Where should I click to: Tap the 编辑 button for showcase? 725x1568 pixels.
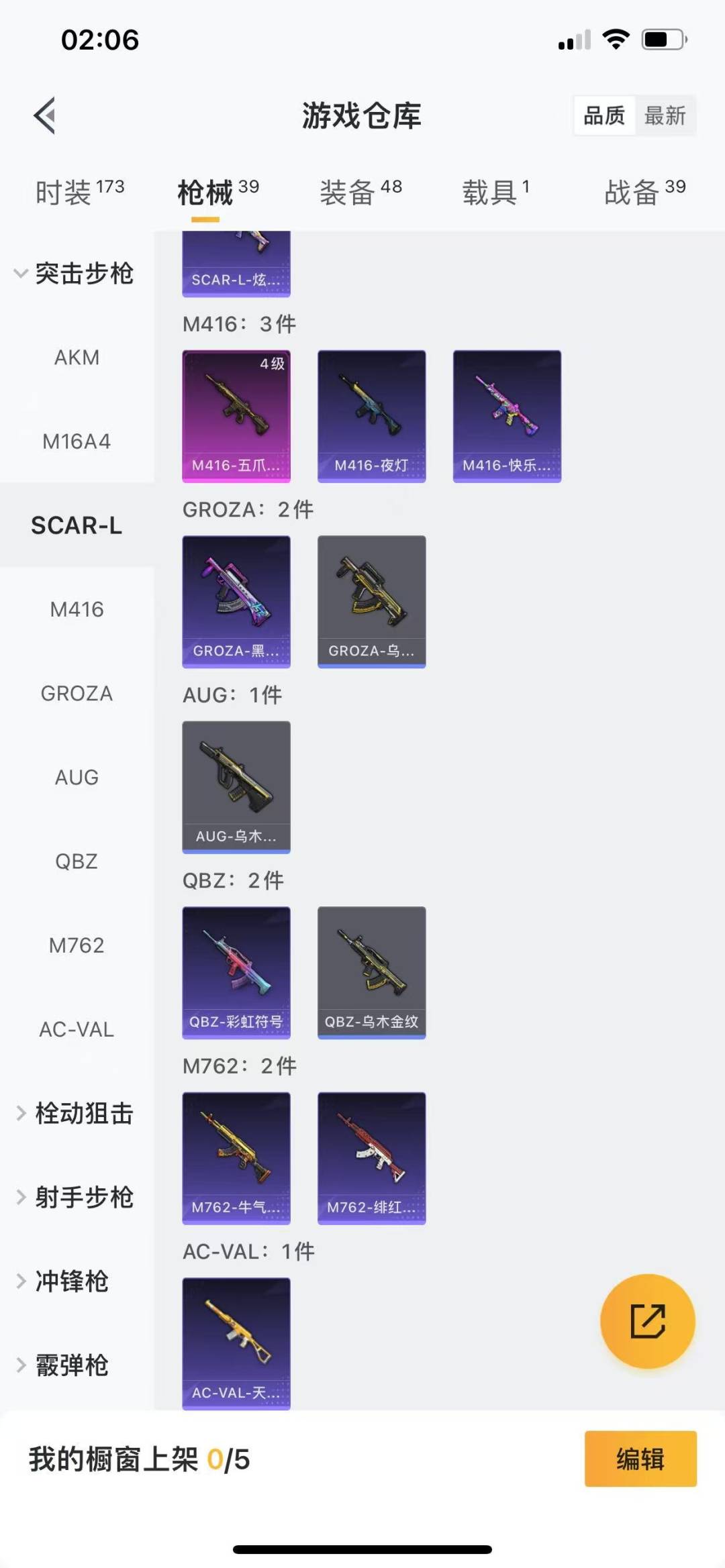point(640,1459)
